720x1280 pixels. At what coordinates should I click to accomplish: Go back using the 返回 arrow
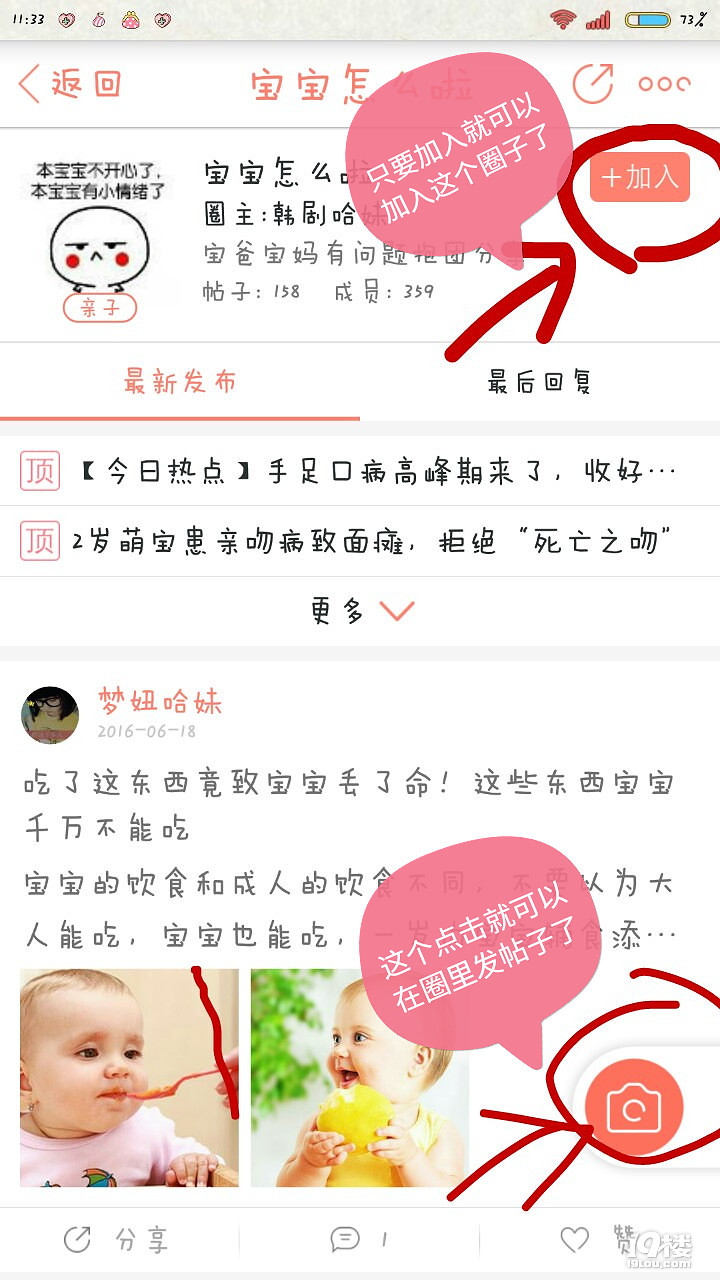[x=70, y=84]
